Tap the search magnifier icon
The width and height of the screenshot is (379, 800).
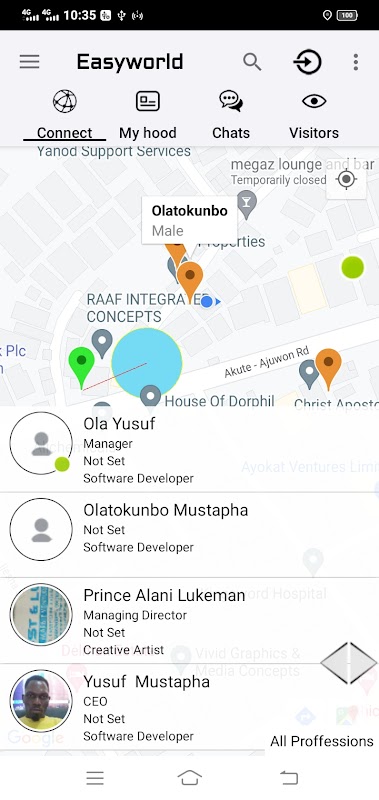pyautogui.click(x=252, y=62)
